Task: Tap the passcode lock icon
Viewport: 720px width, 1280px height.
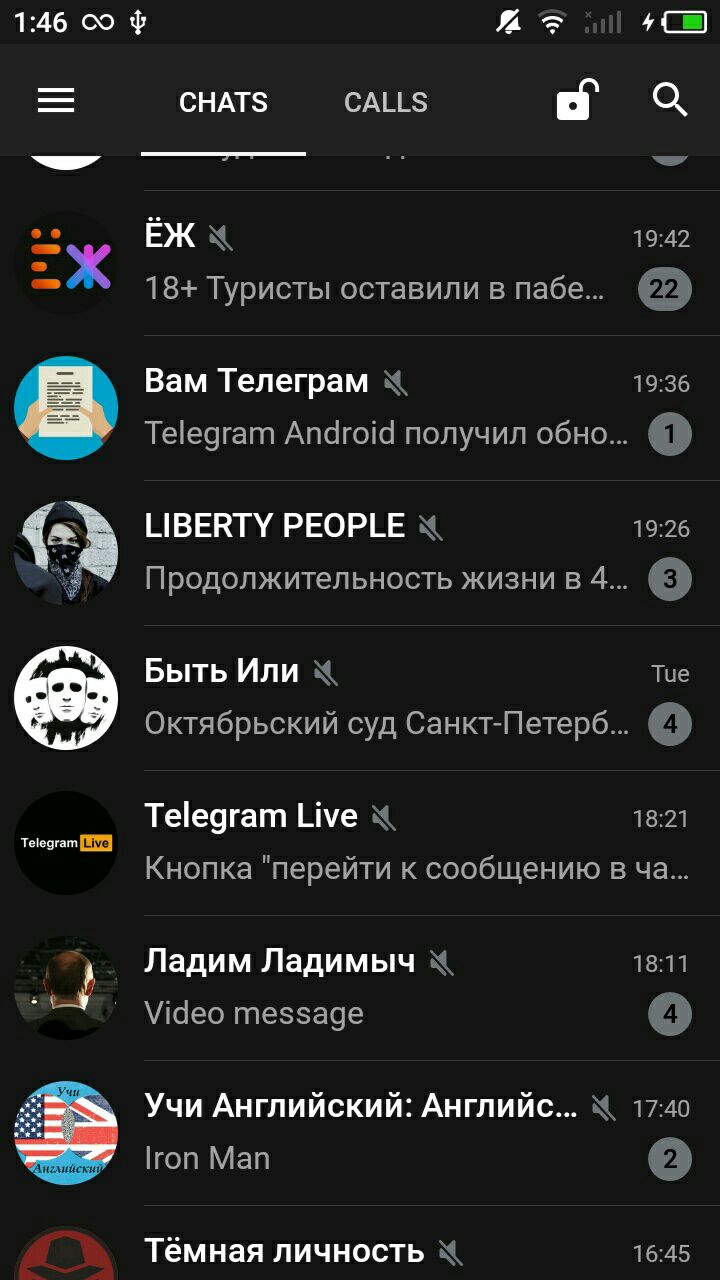Action: (x=576, y=101)
